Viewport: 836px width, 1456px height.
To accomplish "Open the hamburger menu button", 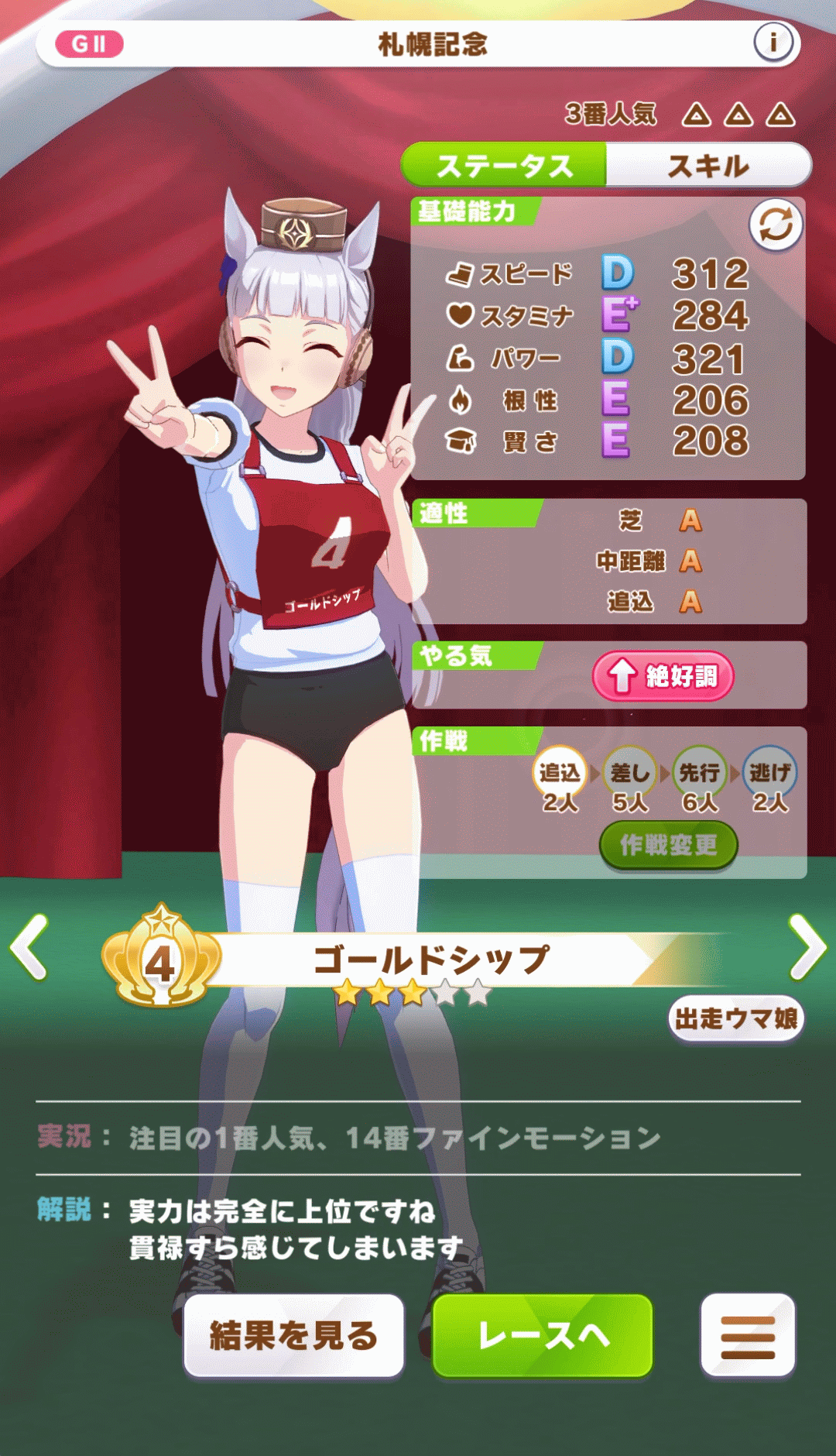I will [748, 1336].
